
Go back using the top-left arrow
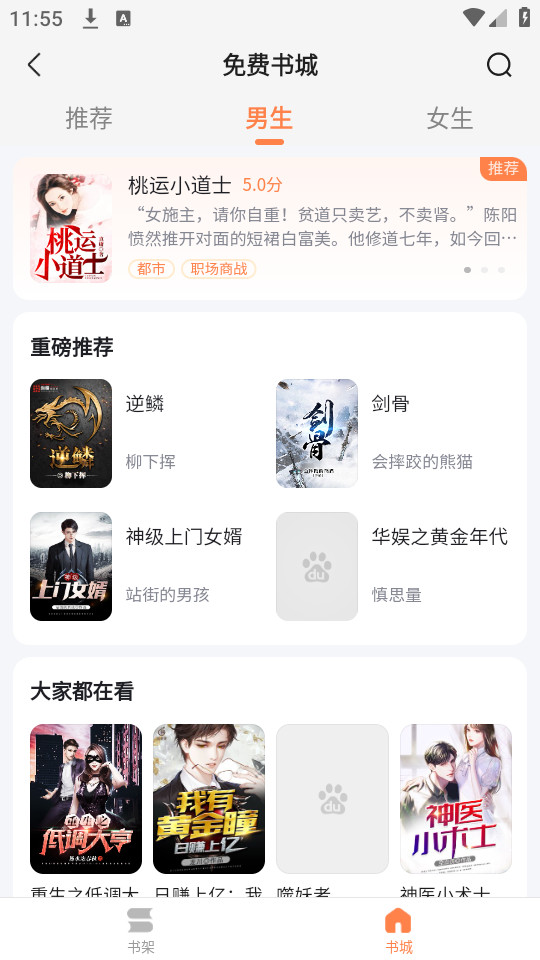(x=35, y=64)
